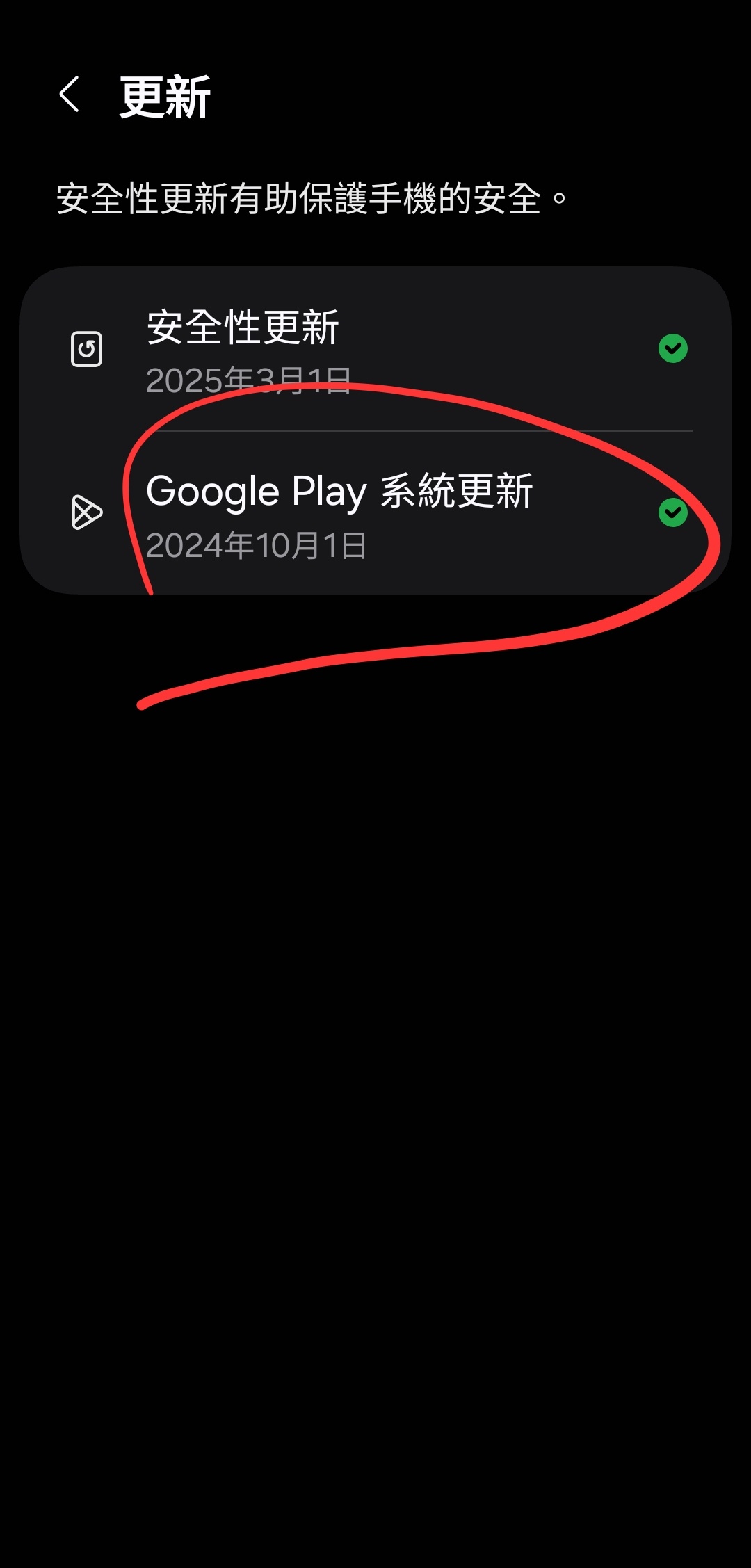Go back from the 更新 screen
Screen dimensions: 751x1568
(x=70, y=95)
